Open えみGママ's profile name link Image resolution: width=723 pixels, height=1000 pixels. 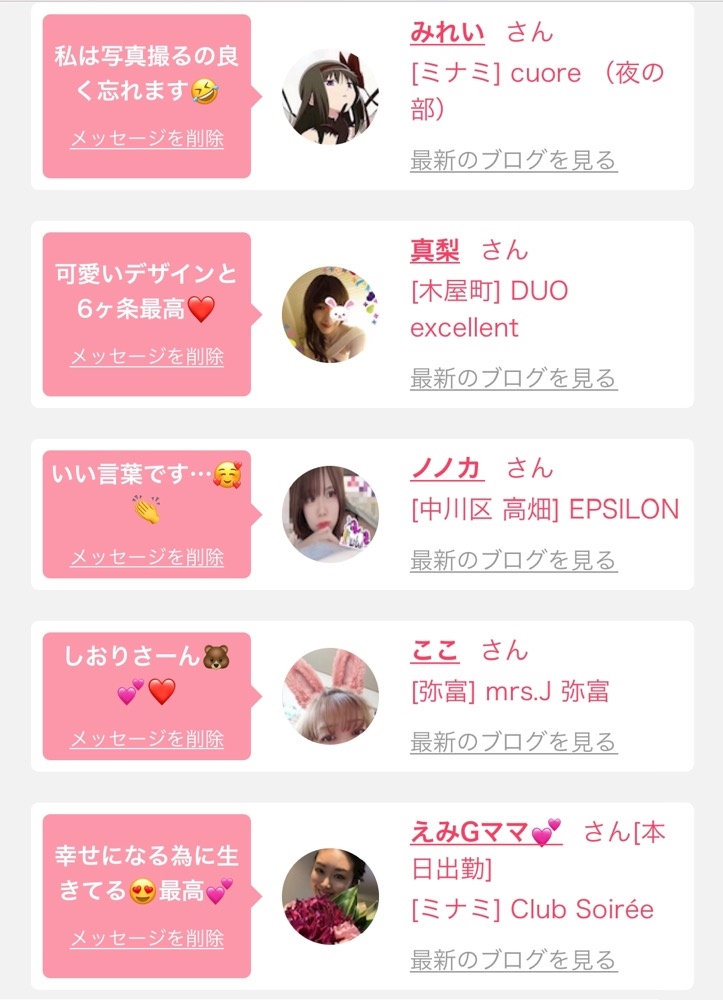point(486,832)
